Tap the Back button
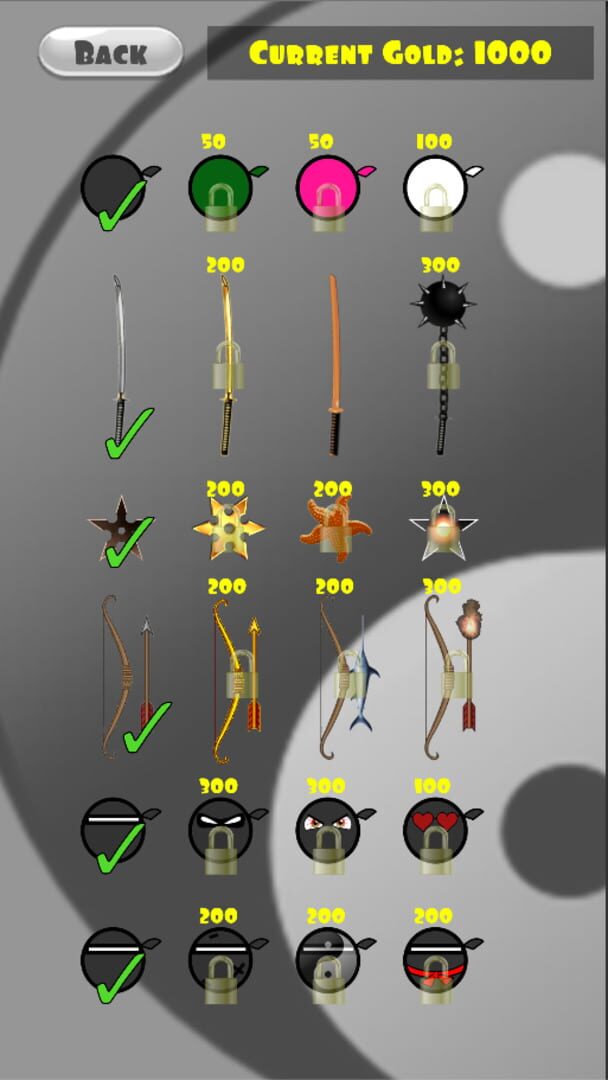Screen dimensions: 608x1080 pos(111,52)
